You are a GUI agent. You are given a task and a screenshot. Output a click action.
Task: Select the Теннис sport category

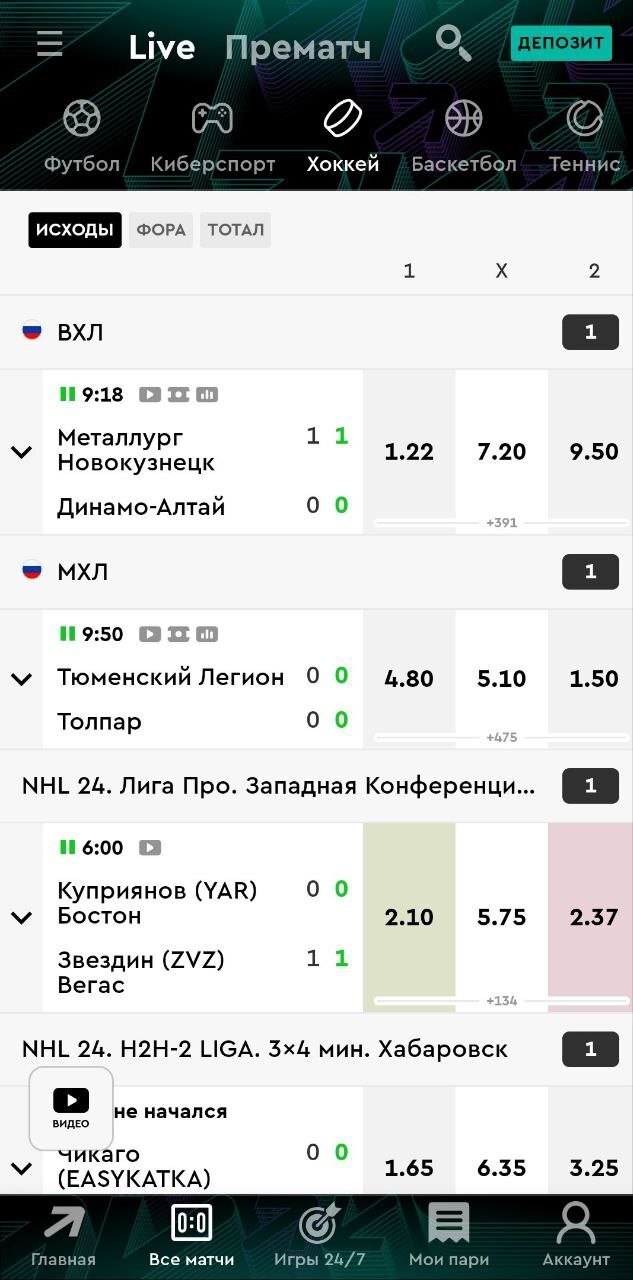coord(584,137)
